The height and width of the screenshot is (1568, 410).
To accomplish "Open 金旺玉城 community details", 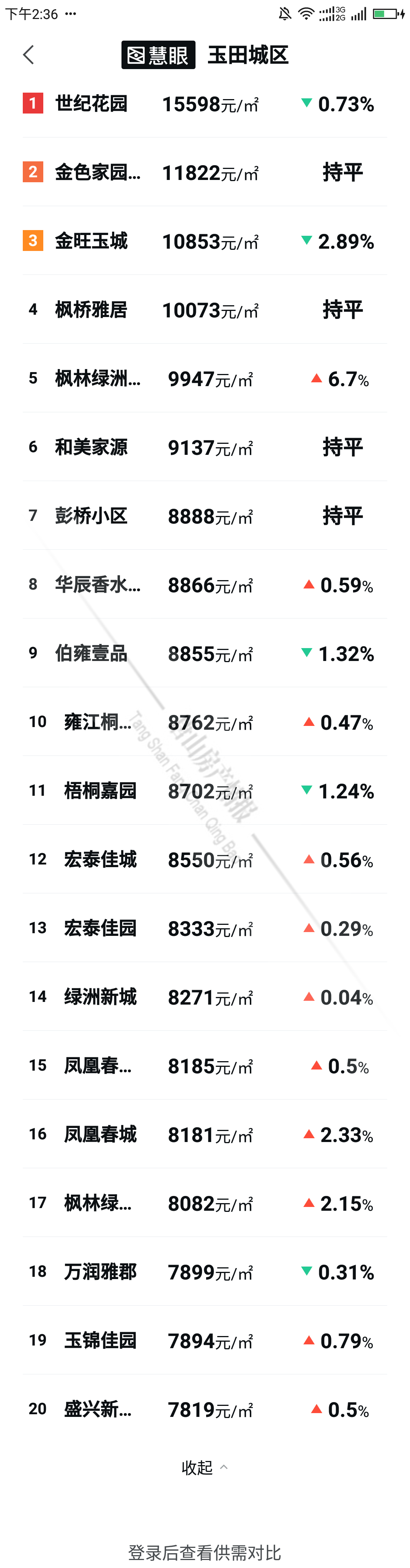I will pos(91,241).
